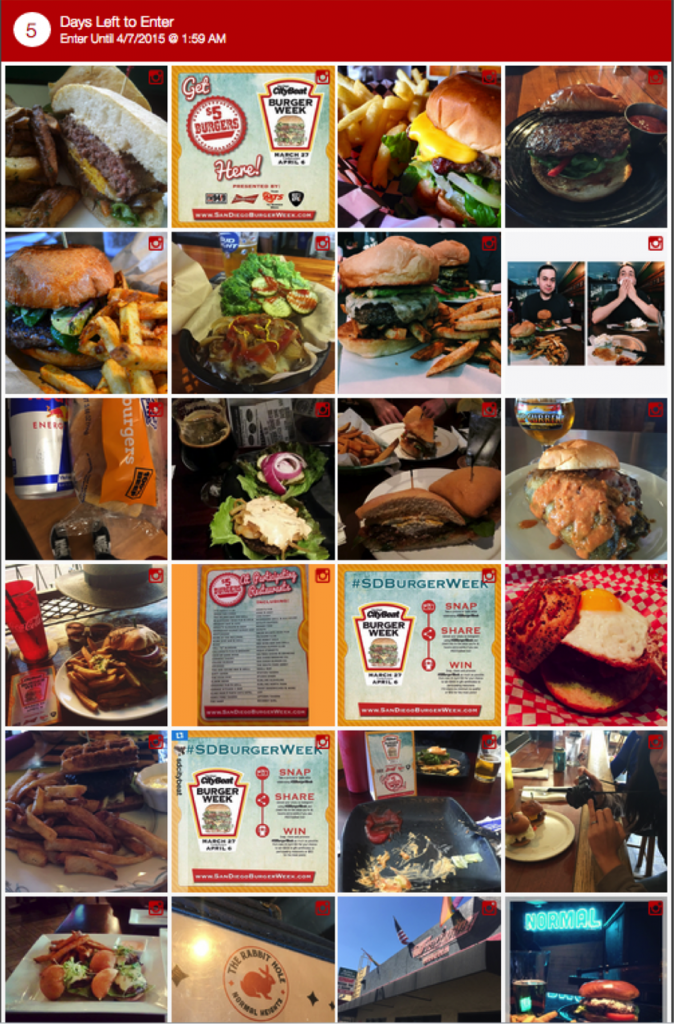This screenshot has height=1024, width=674.
Task: View the fried egg burger photo
Action: pyautogui.click(x=585, y=645)
